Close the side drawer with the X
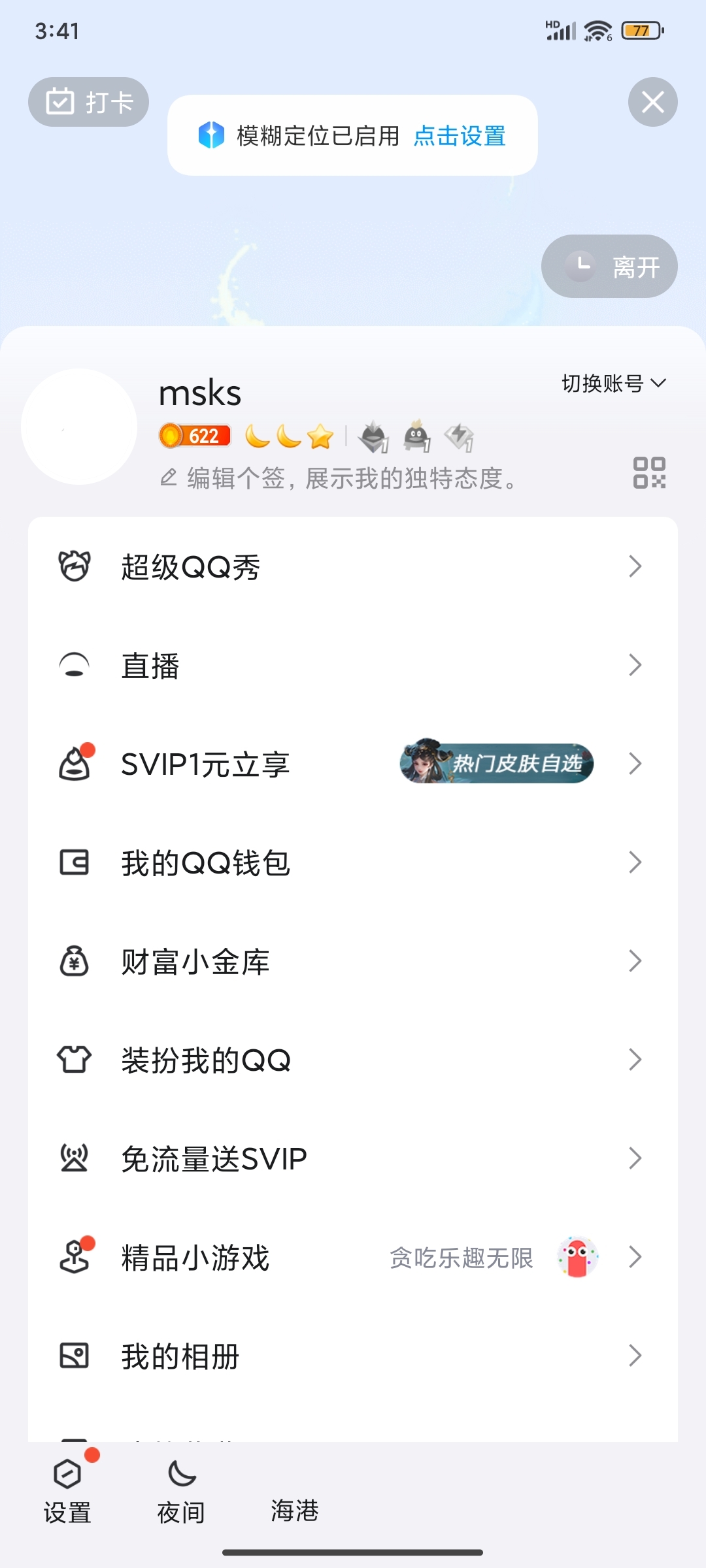Viewport: 706px width, 1568px height. pyautogui.click(x=652, y=102)
